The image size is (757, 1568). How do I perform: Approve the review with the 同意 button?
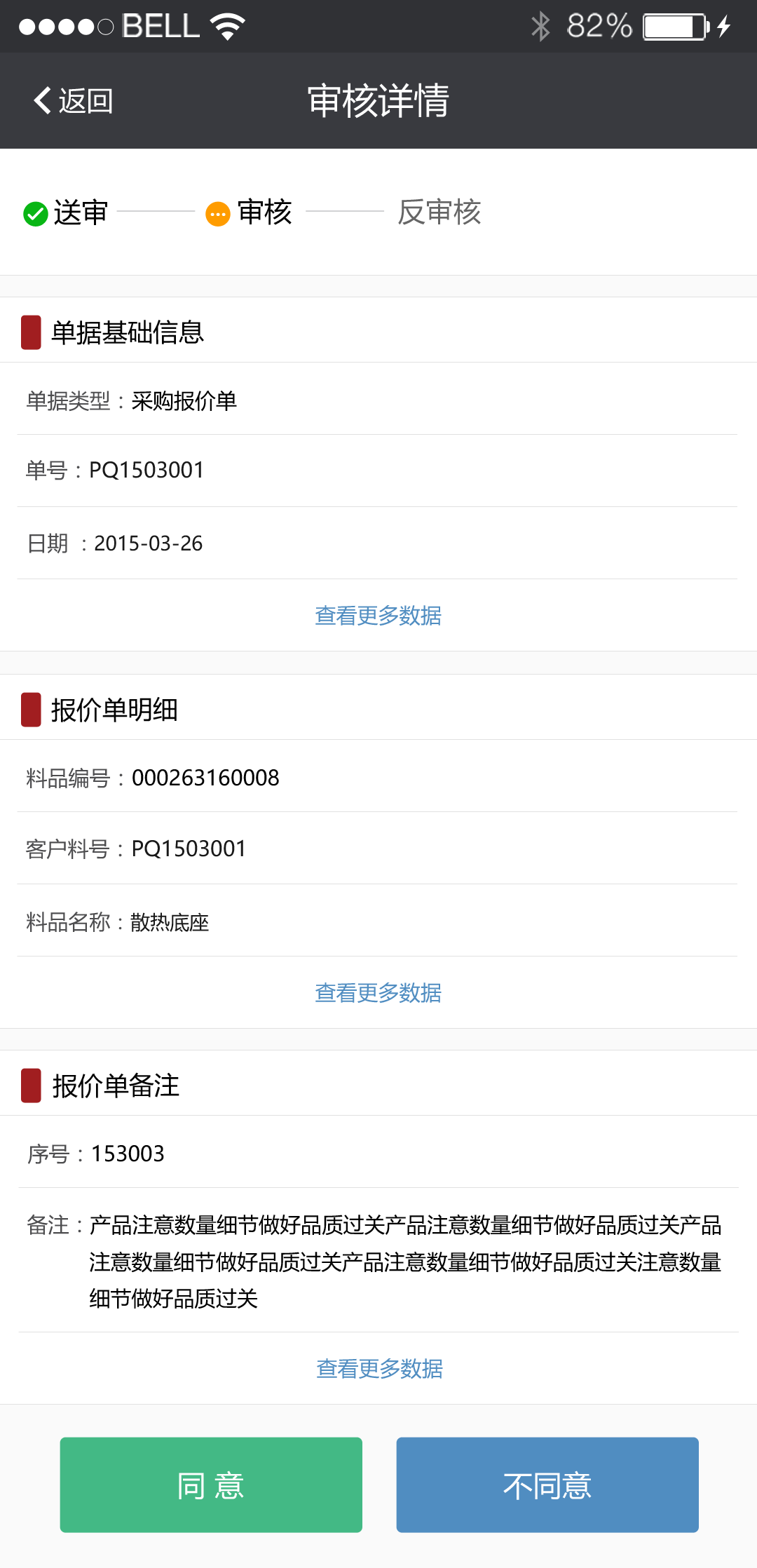(211, 1485)
